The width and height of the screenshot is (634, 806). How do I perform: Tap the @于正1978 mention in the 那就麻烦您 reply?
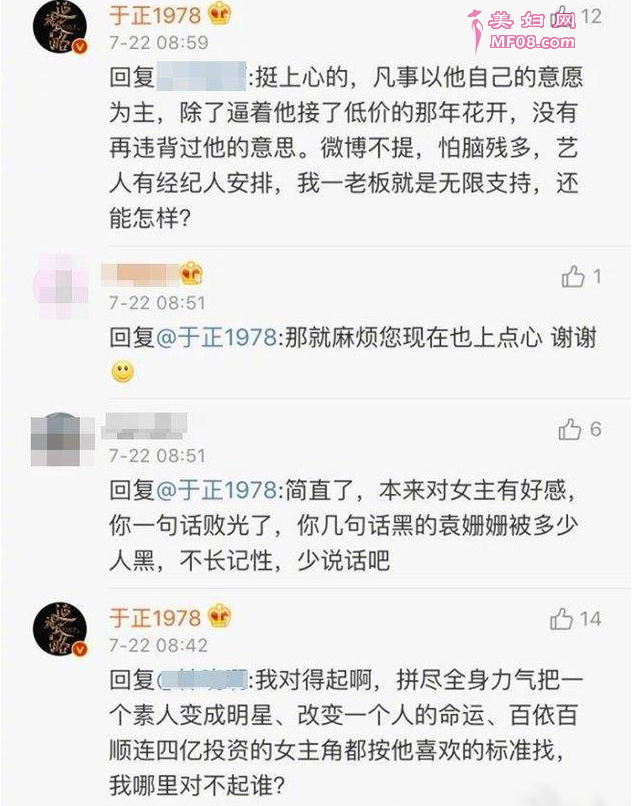coord(217,337)
